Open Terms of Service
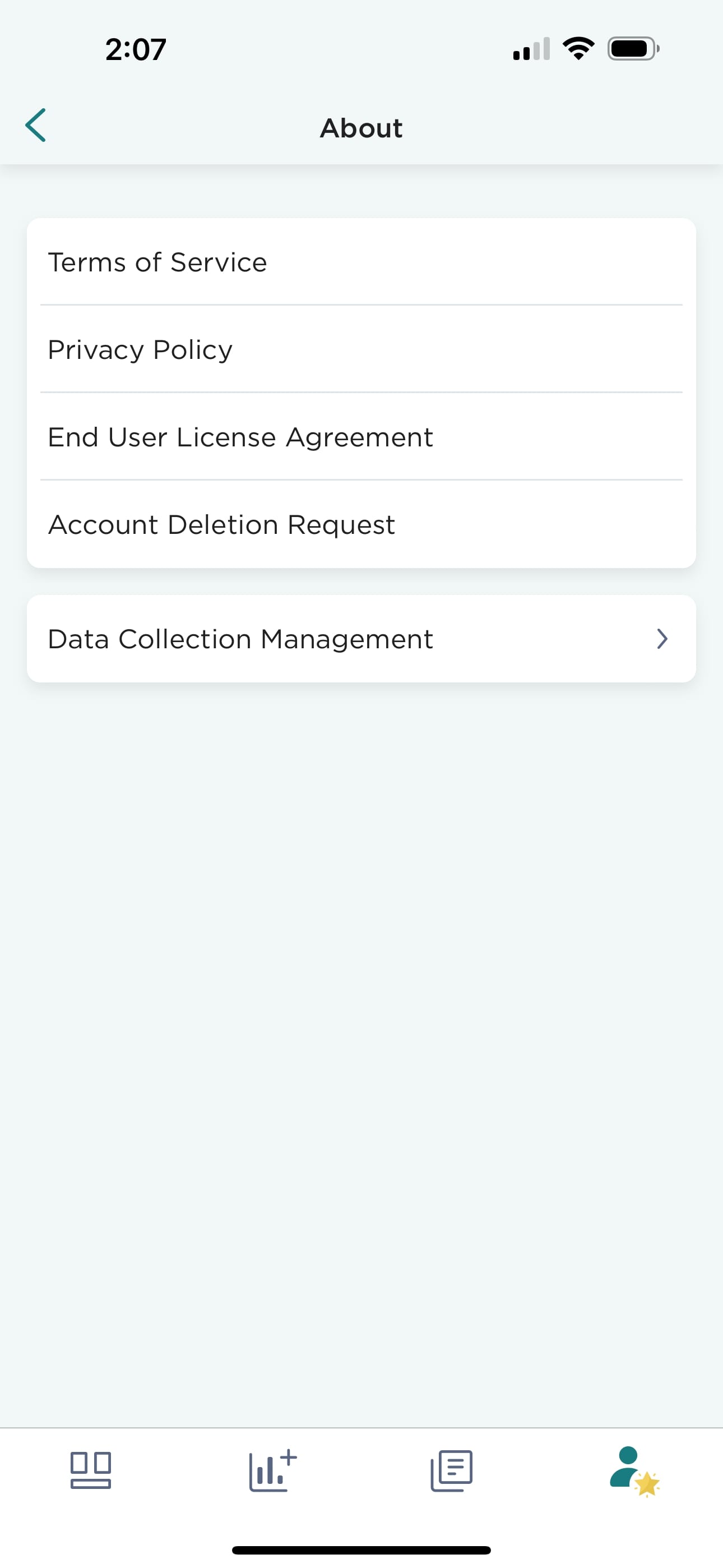This screenshot has height=1568, width=723. [x=361, y=262]
